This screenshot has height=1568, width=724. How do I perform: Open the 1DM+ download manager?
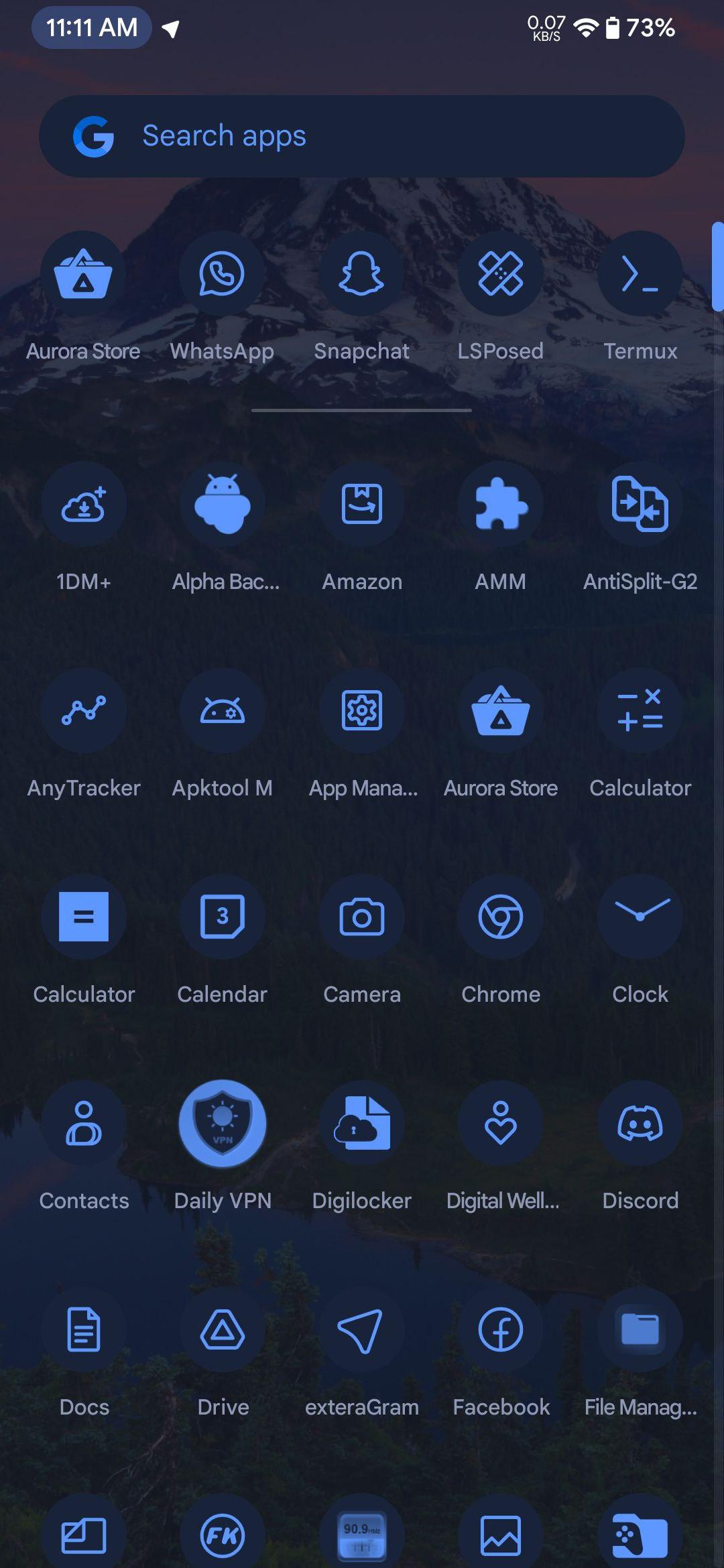click(x=84, y=505)
